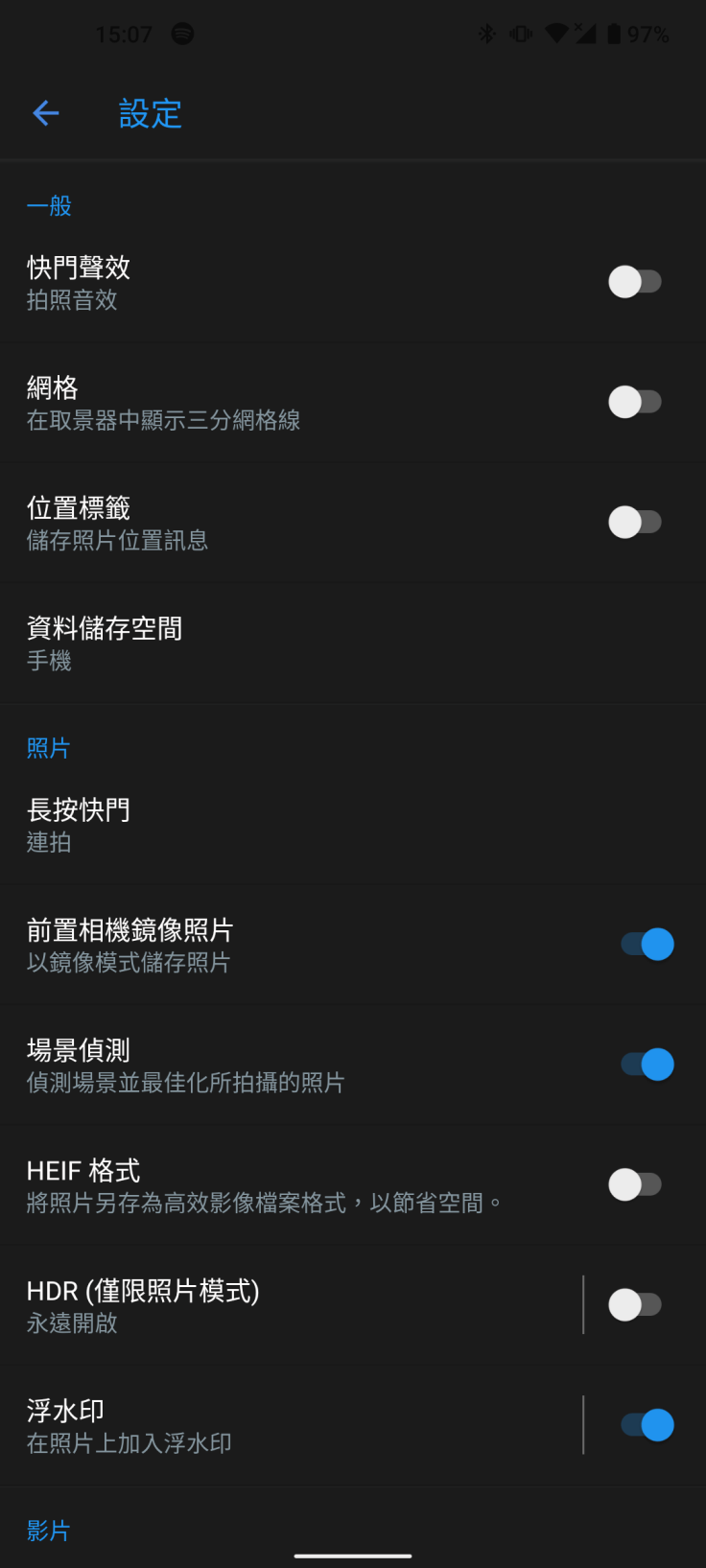This screenshot has width=706, height=1568.
Task: Open 浮水印 watermark settings row
Action: coord(288,1425)
